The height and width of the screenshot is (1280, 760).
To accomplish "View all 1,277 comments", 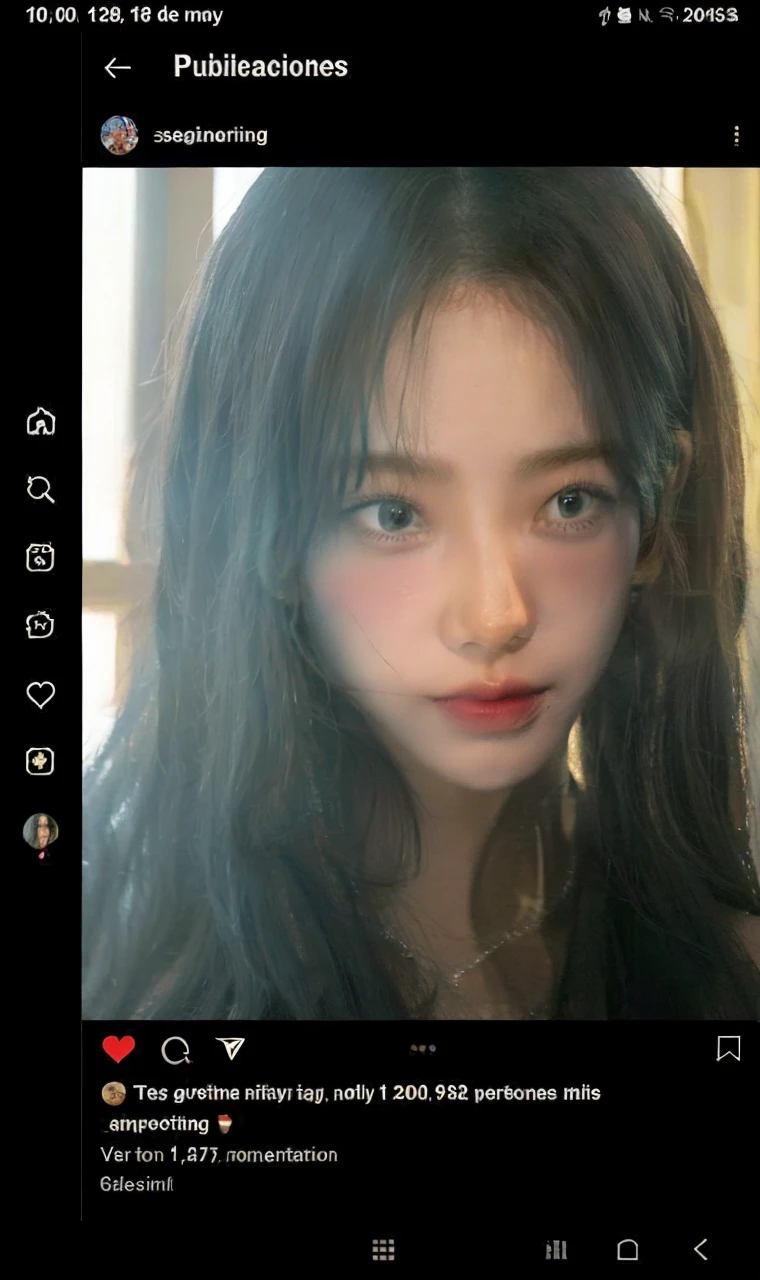I will [x=219, y=1154].
